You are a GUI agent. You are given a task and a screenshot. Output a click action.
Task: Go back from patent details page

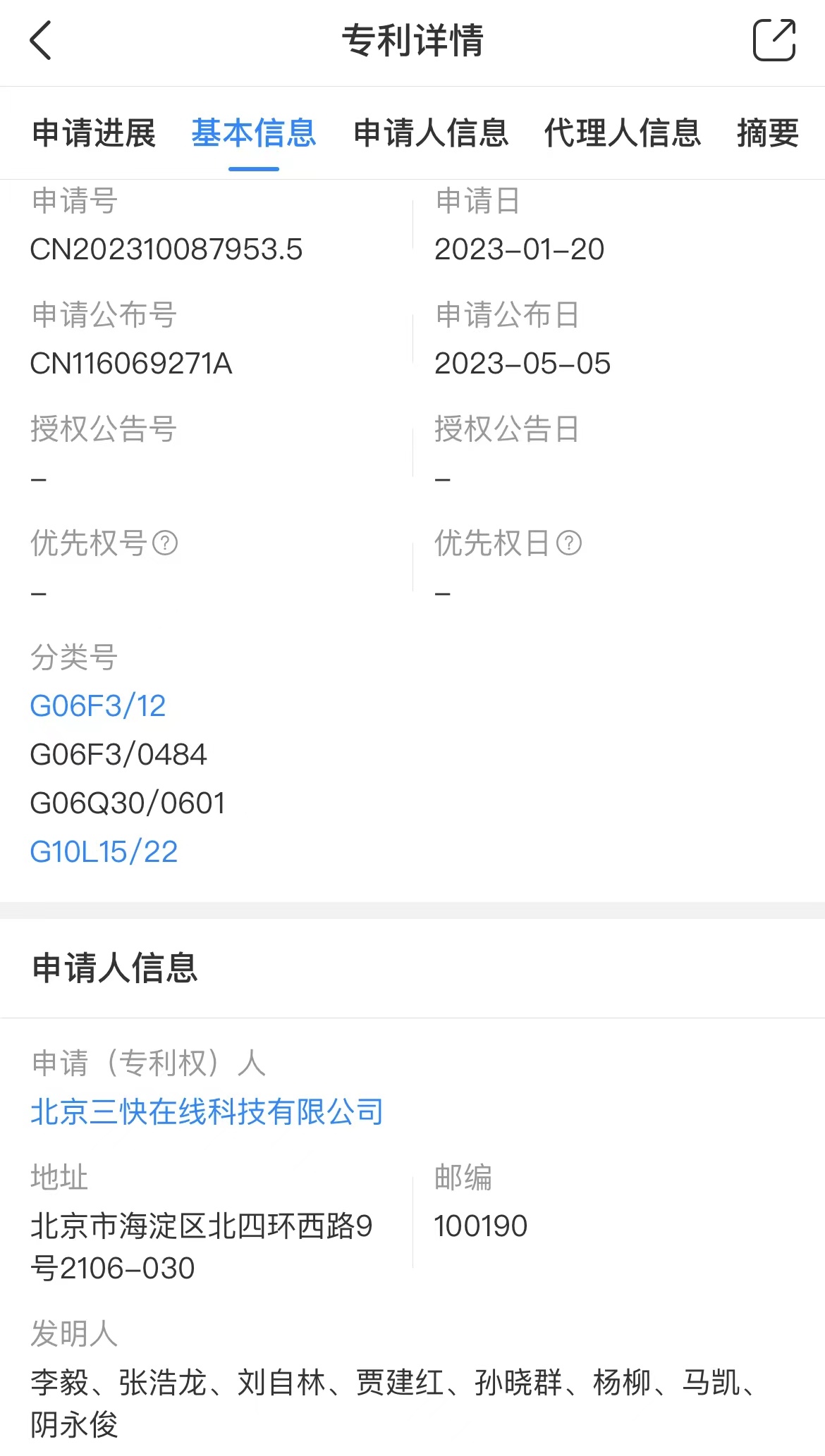point(41,40)
